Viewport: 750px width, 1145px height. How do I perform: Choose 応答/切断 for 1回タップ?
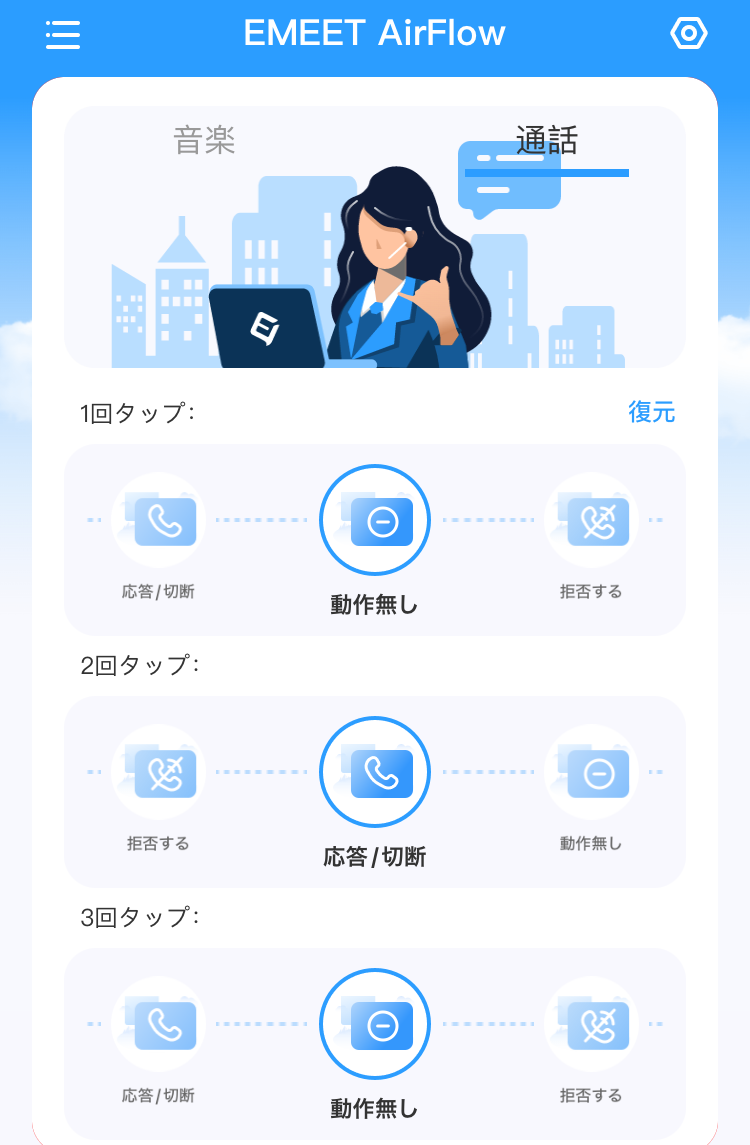coord(158,521)
